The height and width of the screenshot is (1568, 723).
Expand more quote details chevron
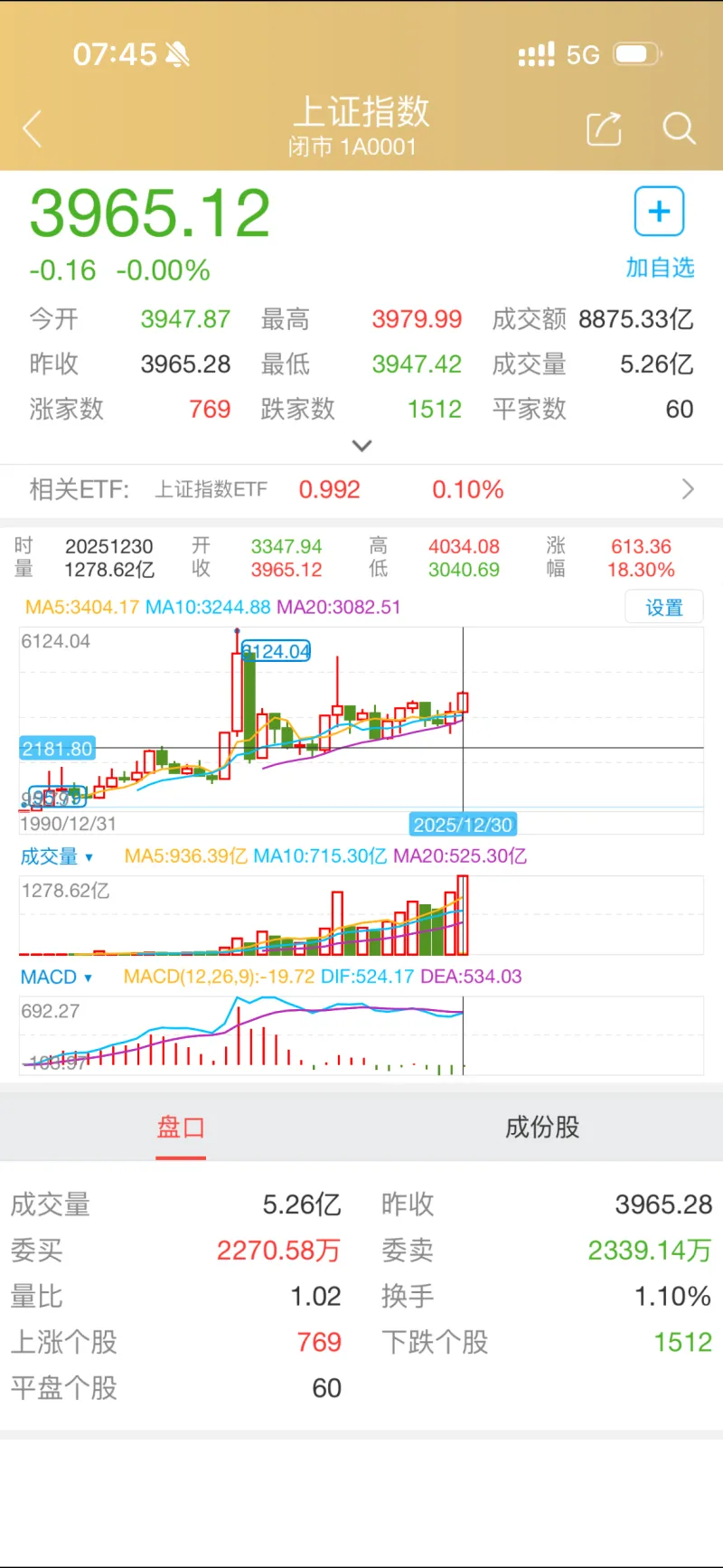click(x=361, y=446)
